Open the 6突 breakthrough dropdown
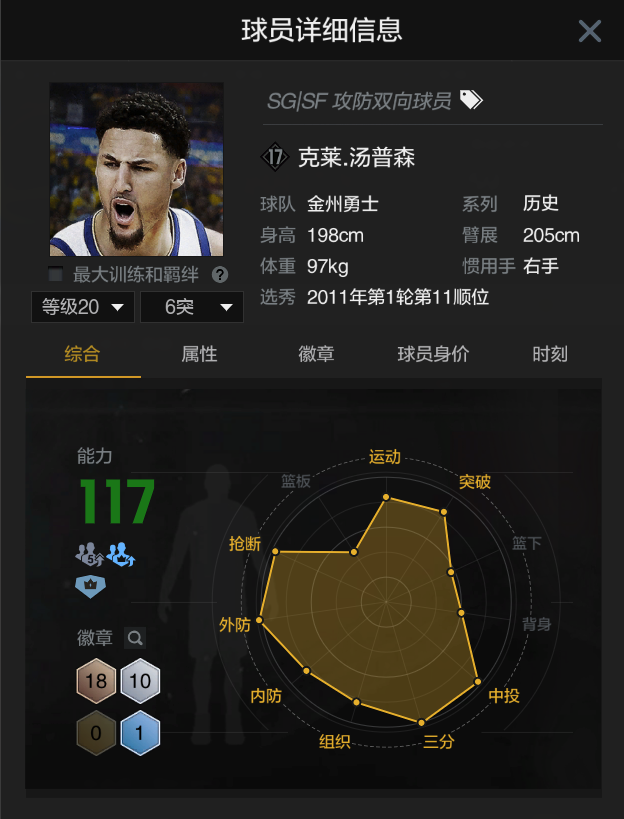 [192, 307]
